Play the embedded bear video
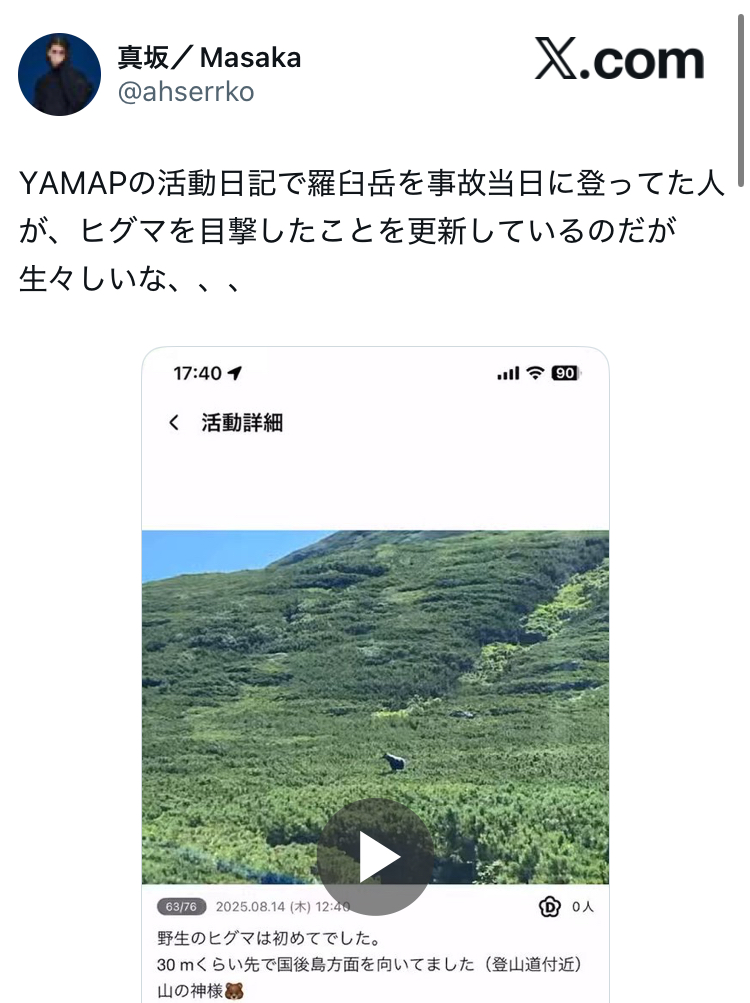 point(375,857)
